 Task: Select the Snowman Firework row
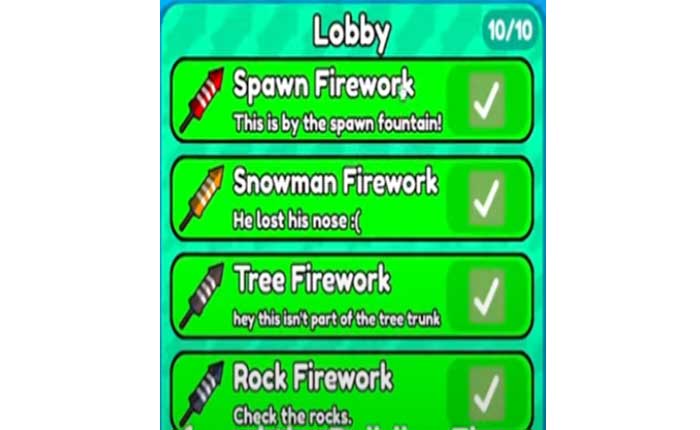coord(320,197)
